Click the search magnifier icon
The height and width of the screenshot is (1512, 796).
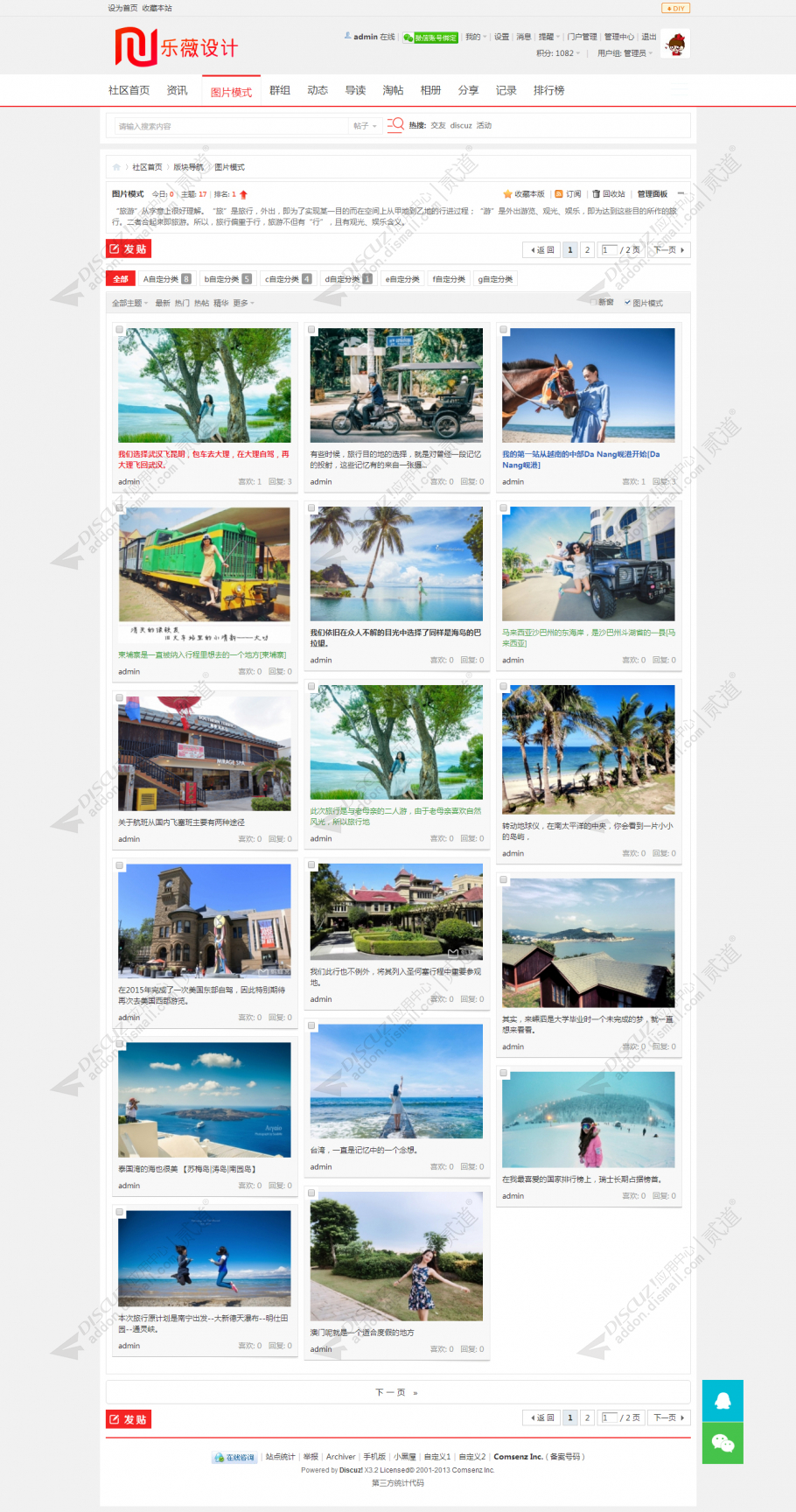point(395,125)
